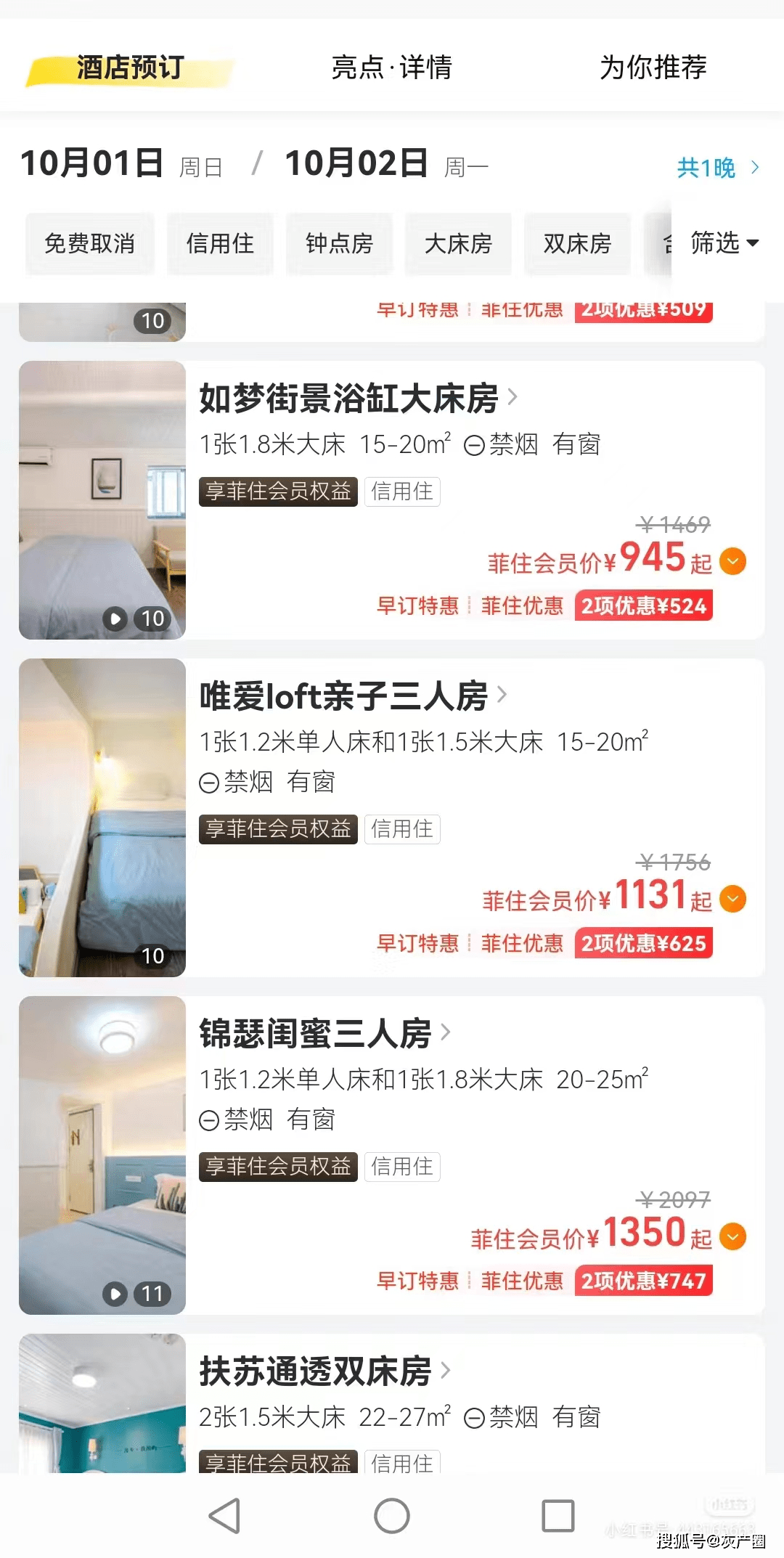Open the 筛选 dropdown
The width and height of the screenshot is (784, 1558).
tap(723, 243)
